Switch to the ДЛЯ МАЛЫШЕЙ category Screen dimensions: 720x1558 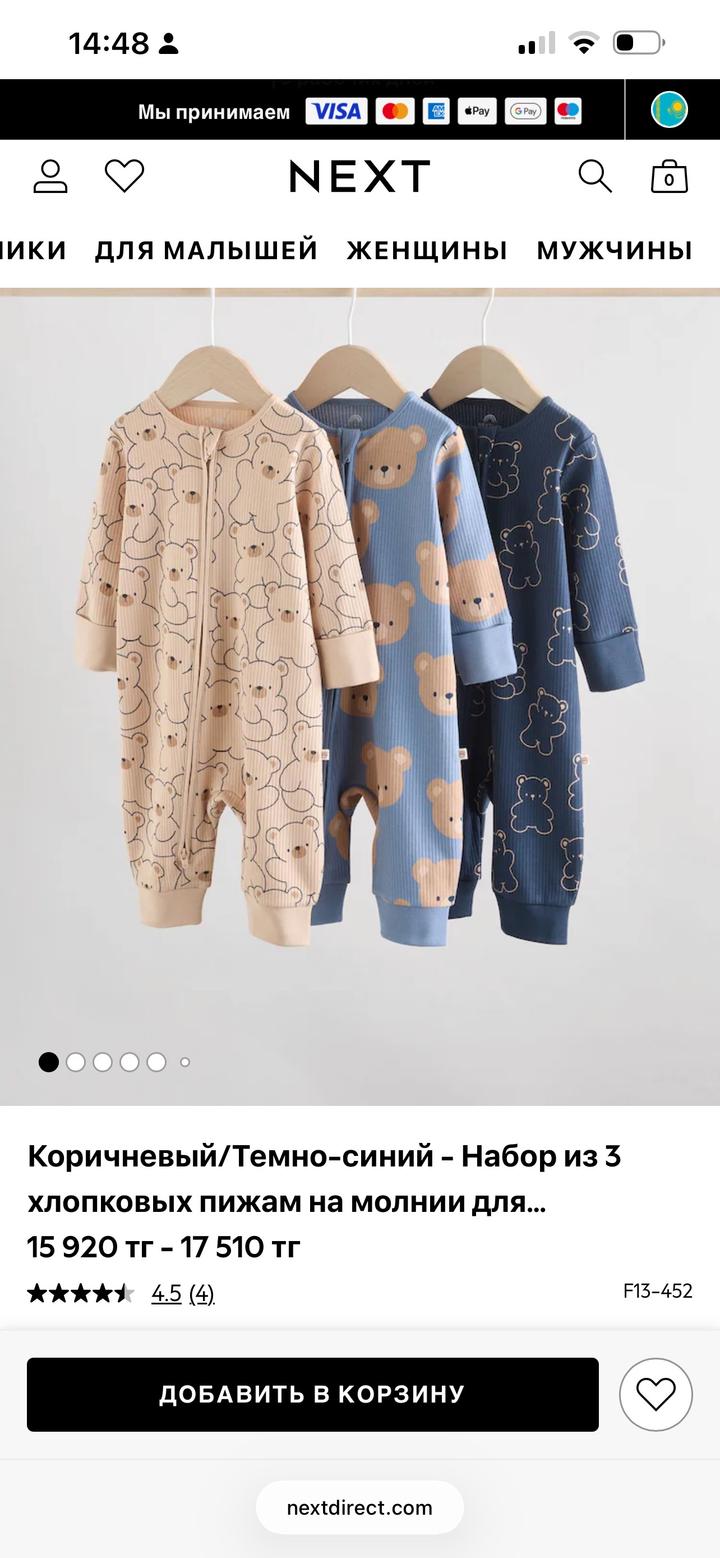point(206,250)
